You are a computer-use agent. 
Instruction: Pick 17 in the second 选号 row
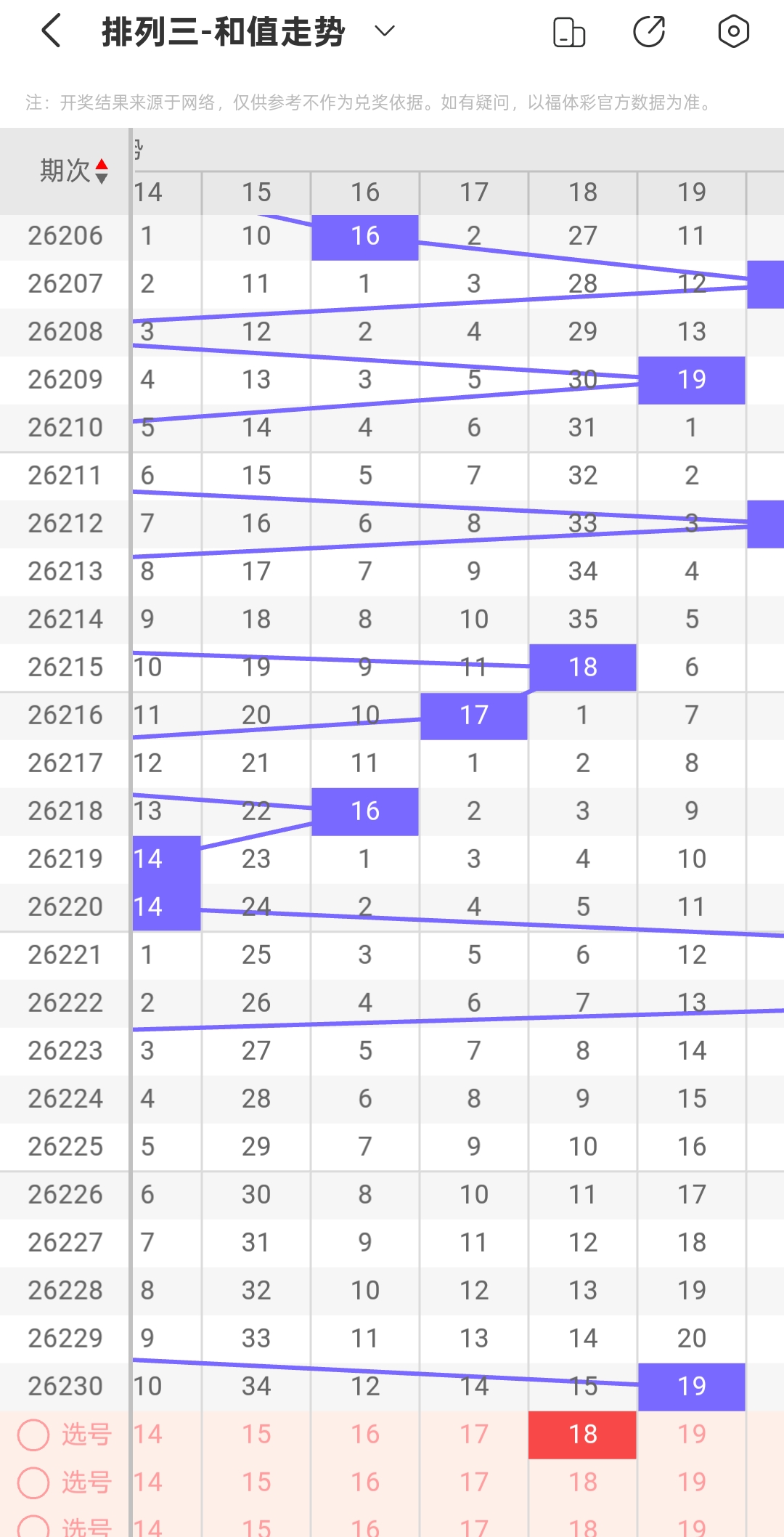pos(474,1483)
